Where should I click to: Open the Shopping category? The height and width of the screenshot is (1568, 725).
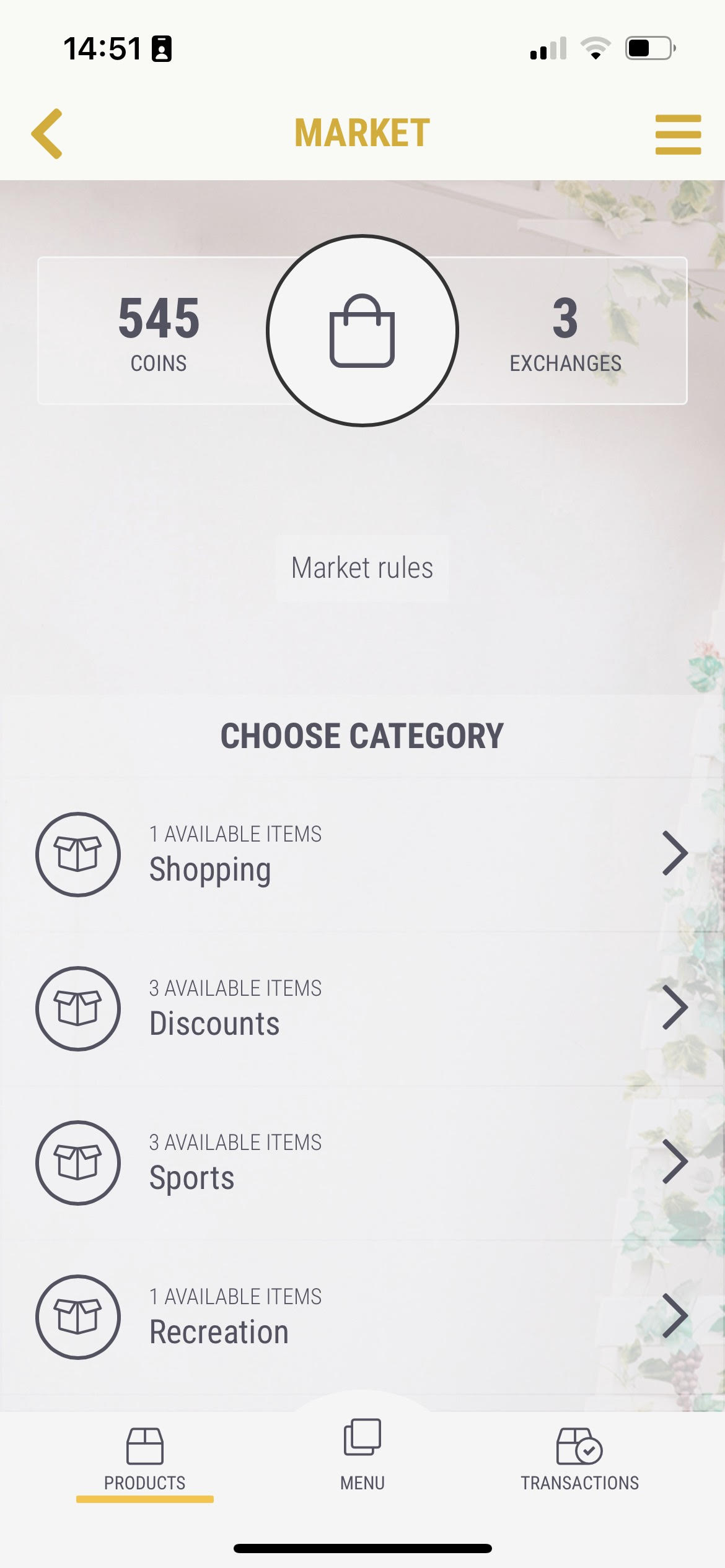coord(362,854)
